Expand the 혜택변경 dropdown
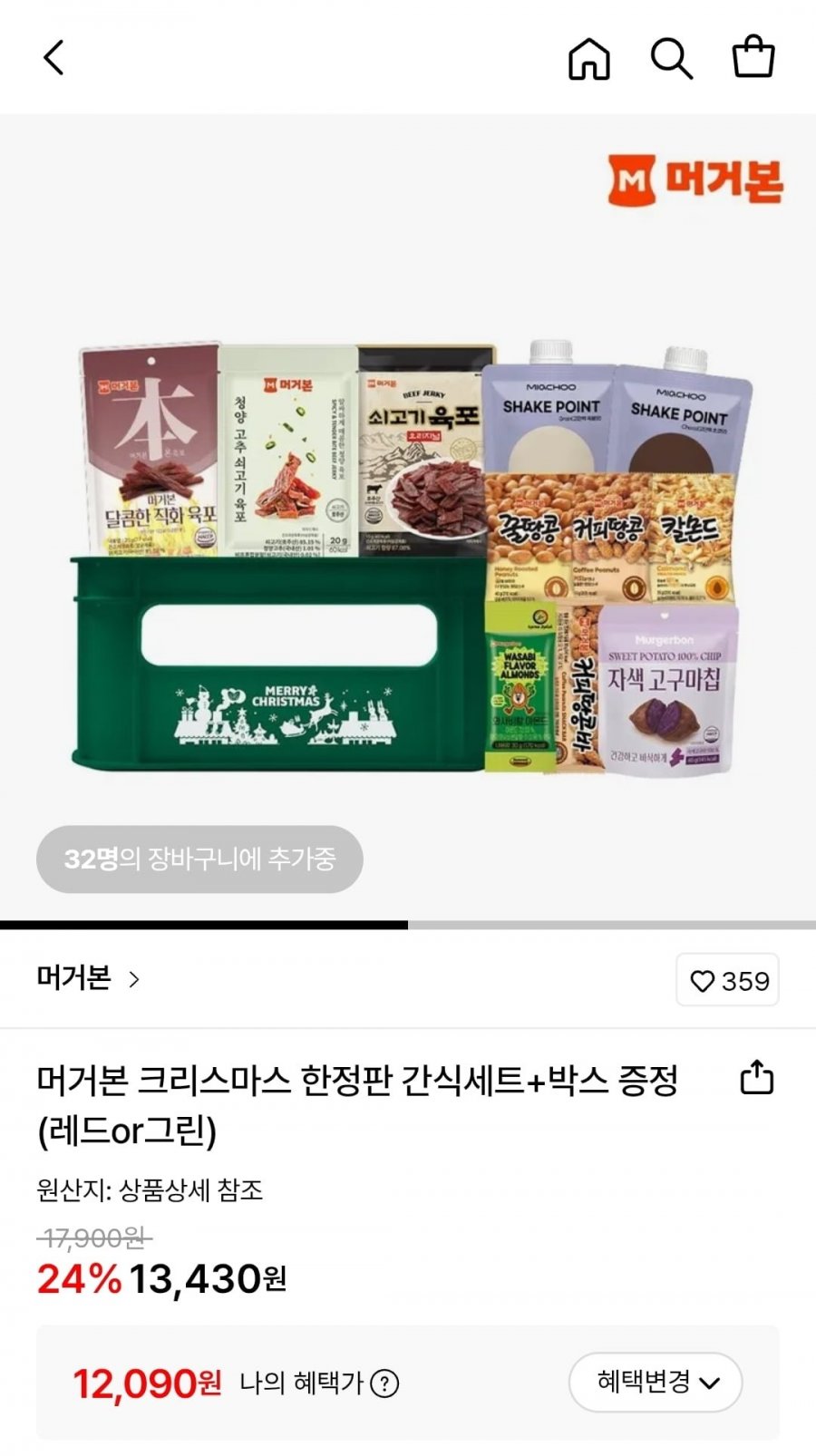The height and width of the screenshot is (1456, 816). click(656, 1382)
